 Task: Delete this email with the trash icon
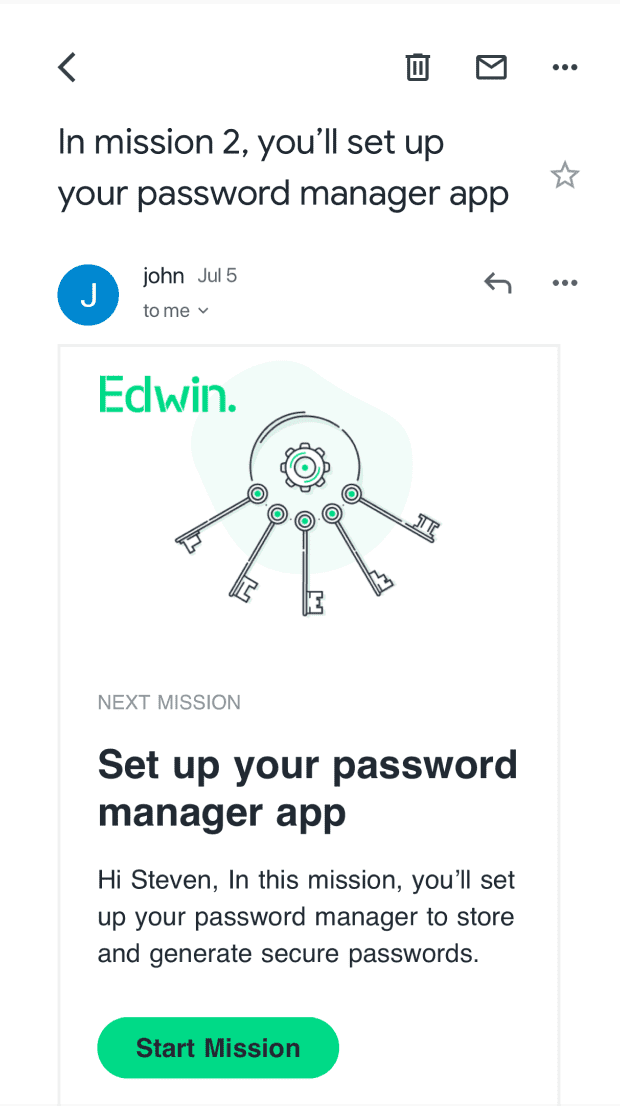tap(417, 67)
